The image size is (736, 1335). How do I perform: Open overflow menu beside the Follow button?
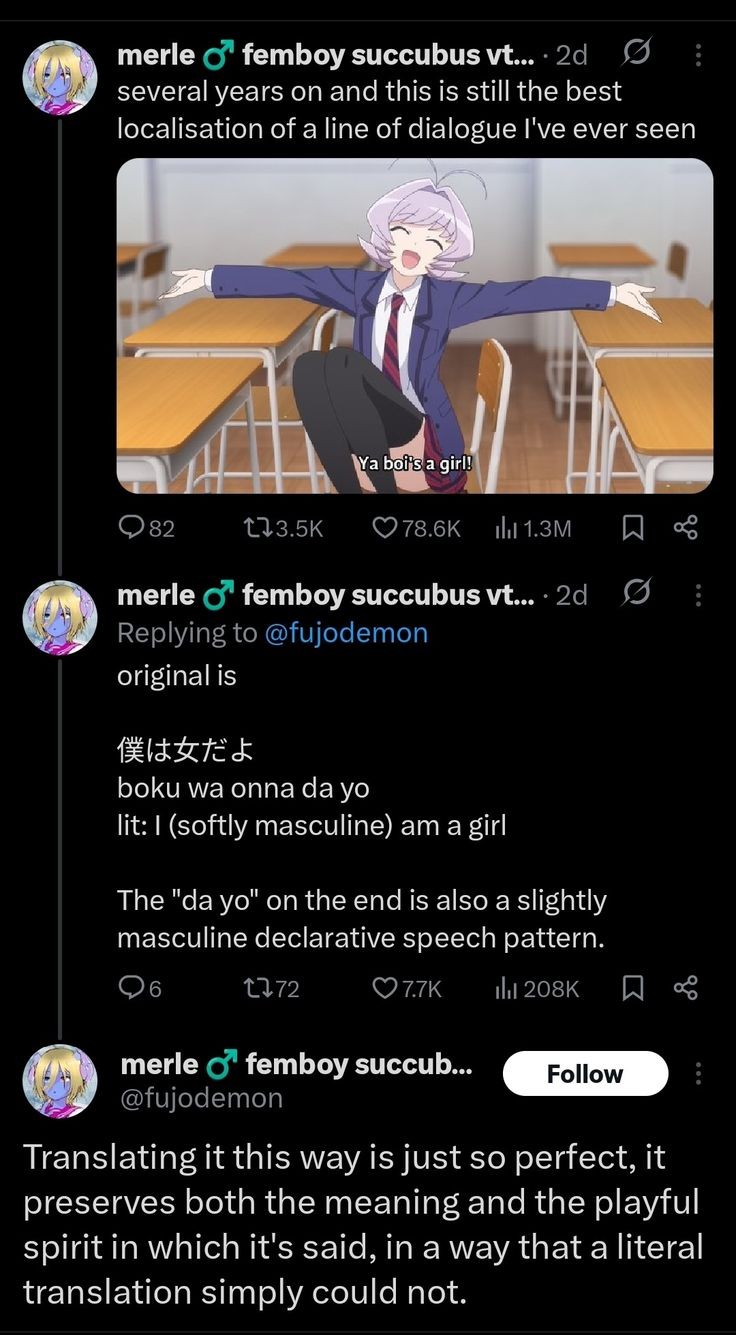(698, 1074)
